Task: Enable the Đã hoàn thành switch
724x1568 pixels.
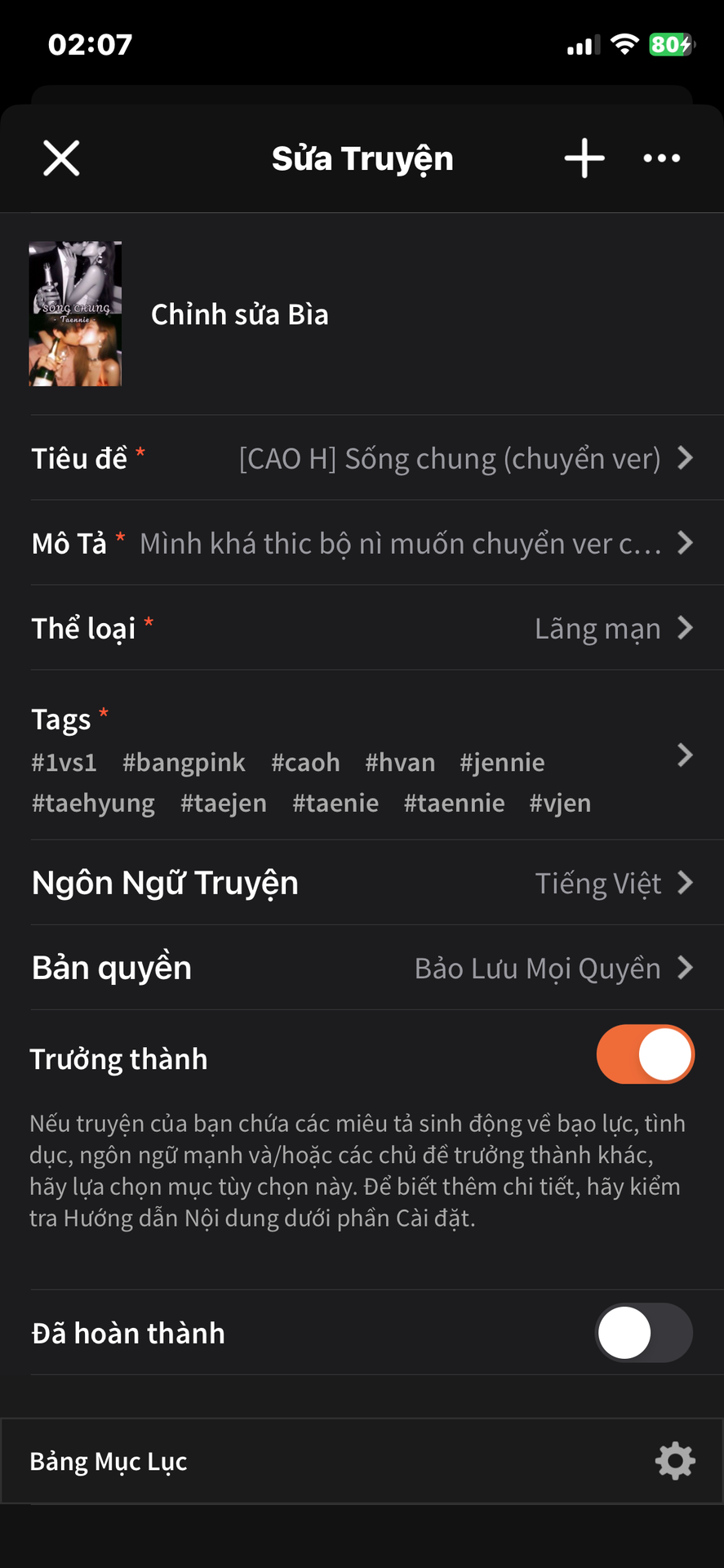Action: 644,1333
